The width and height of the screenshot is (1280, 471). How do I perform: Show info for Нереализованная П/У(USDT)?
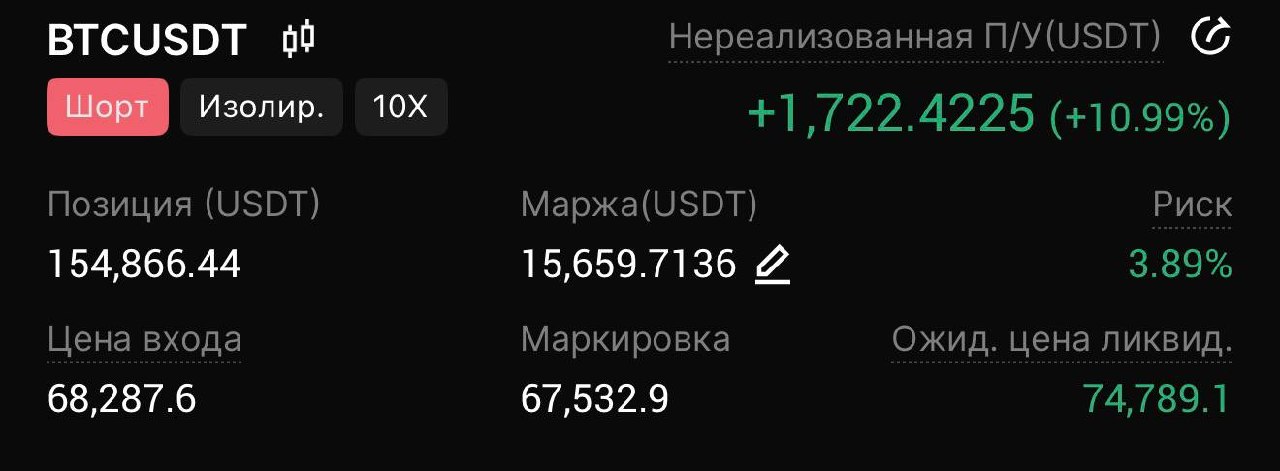[x=914, y=38]
